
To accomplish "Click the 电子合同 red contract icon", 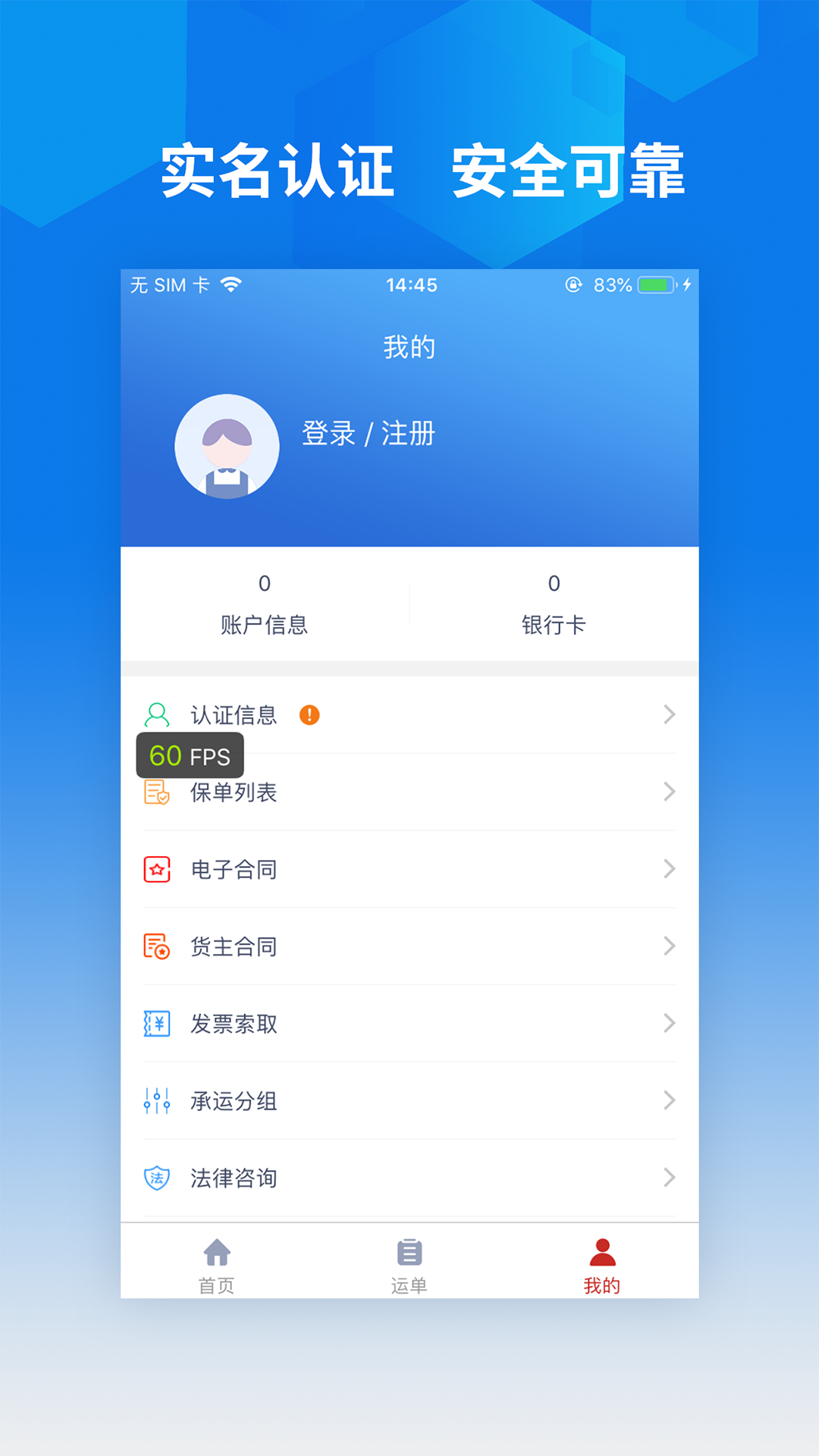I will (156, 870).
